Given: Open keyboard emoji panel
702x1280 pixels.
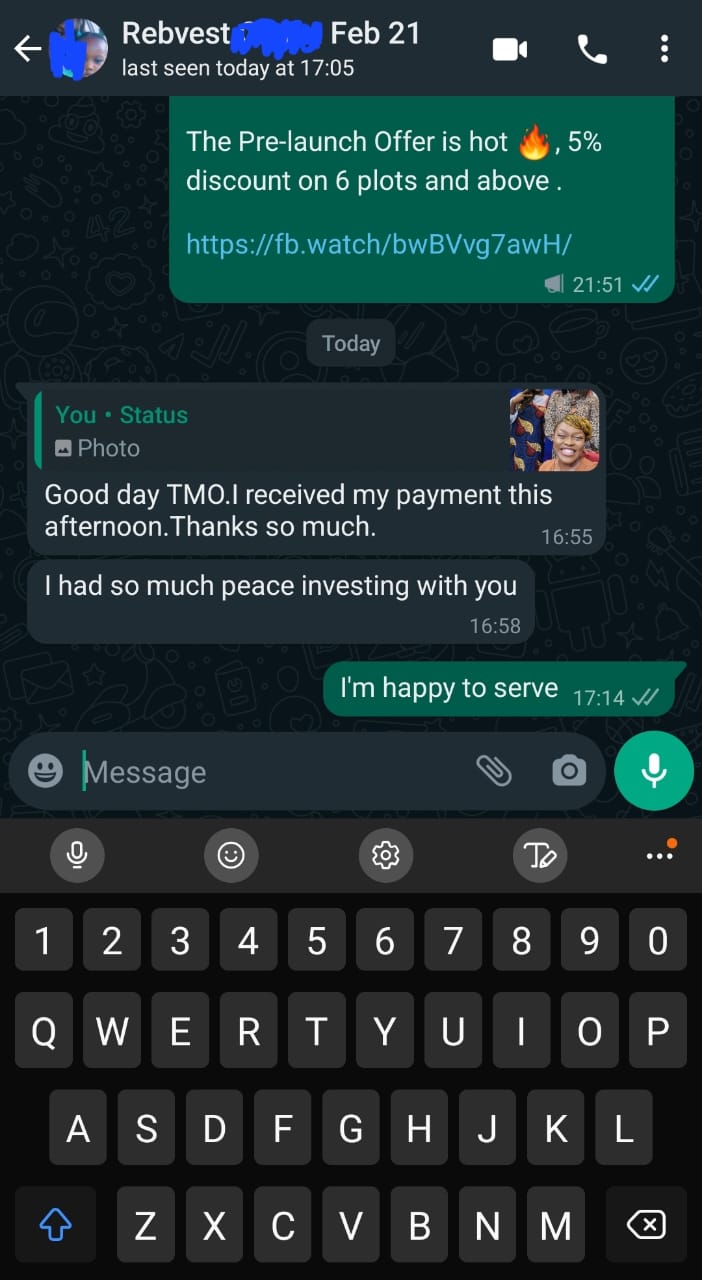Looking at the screenshot, I should pyautogui.click(x=231, y=855).
